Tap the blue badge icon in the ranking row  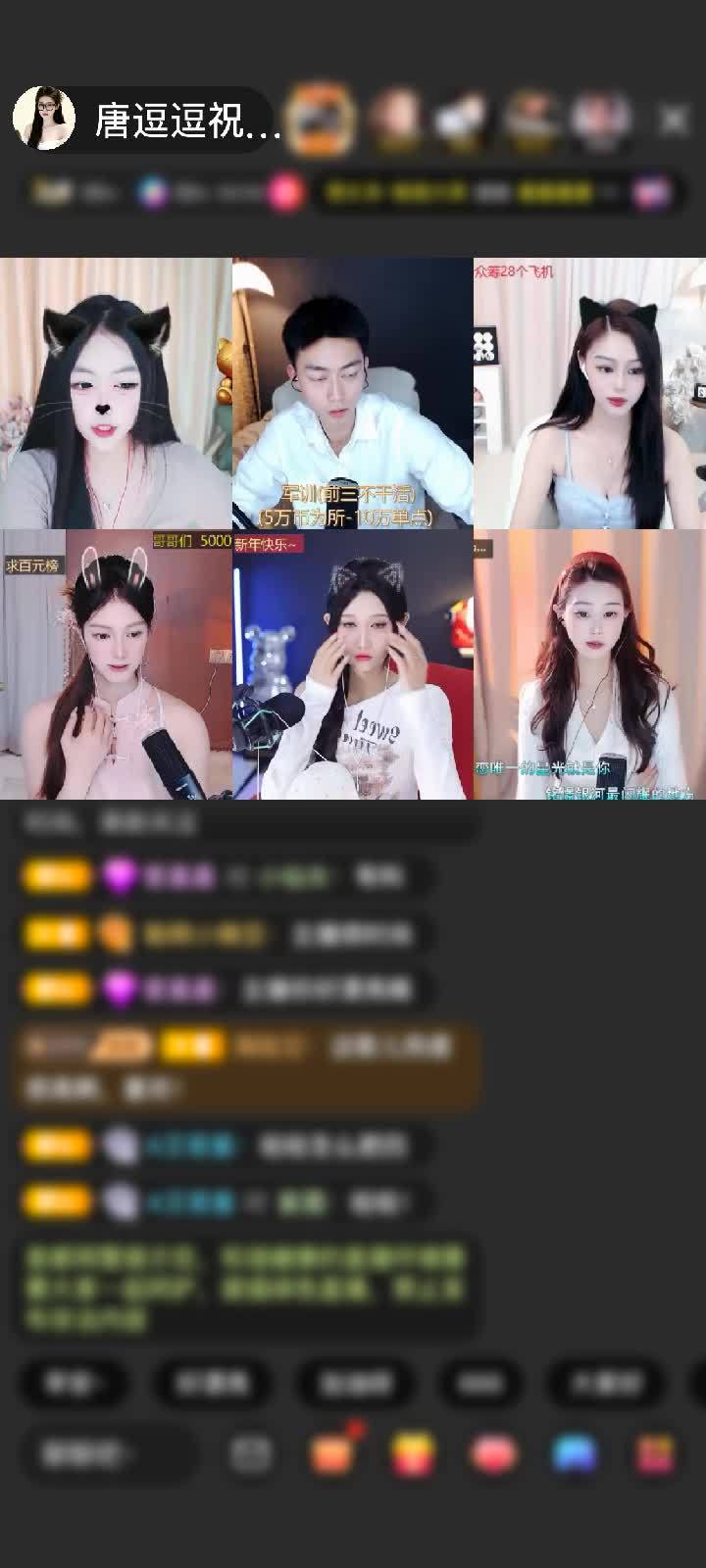[152, 191]
